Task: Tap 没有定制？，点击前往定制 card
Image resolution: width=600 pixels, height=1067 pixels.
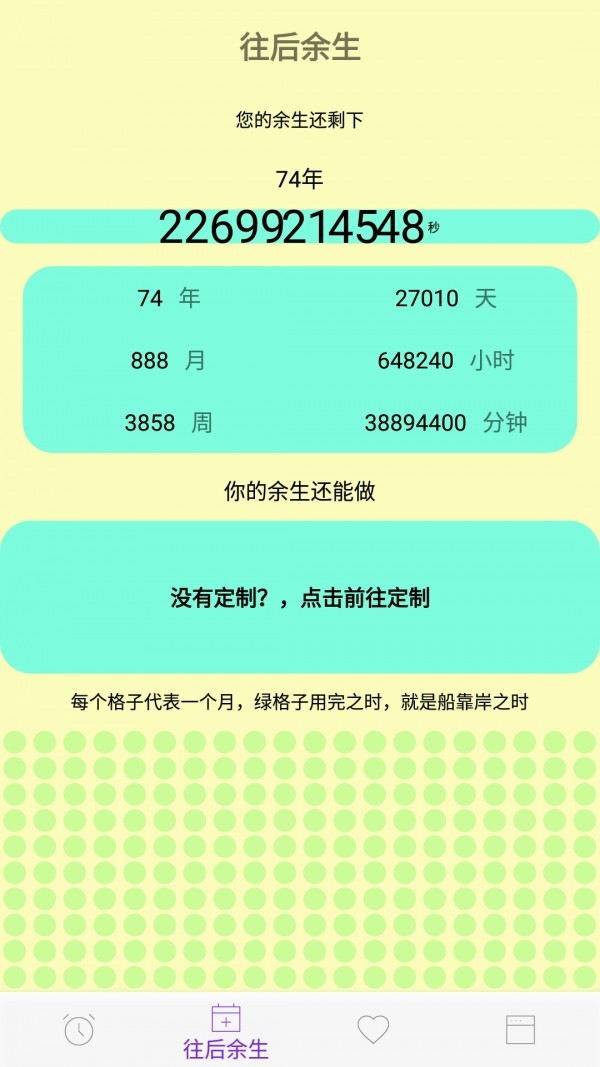Action: tap(300, 598)
